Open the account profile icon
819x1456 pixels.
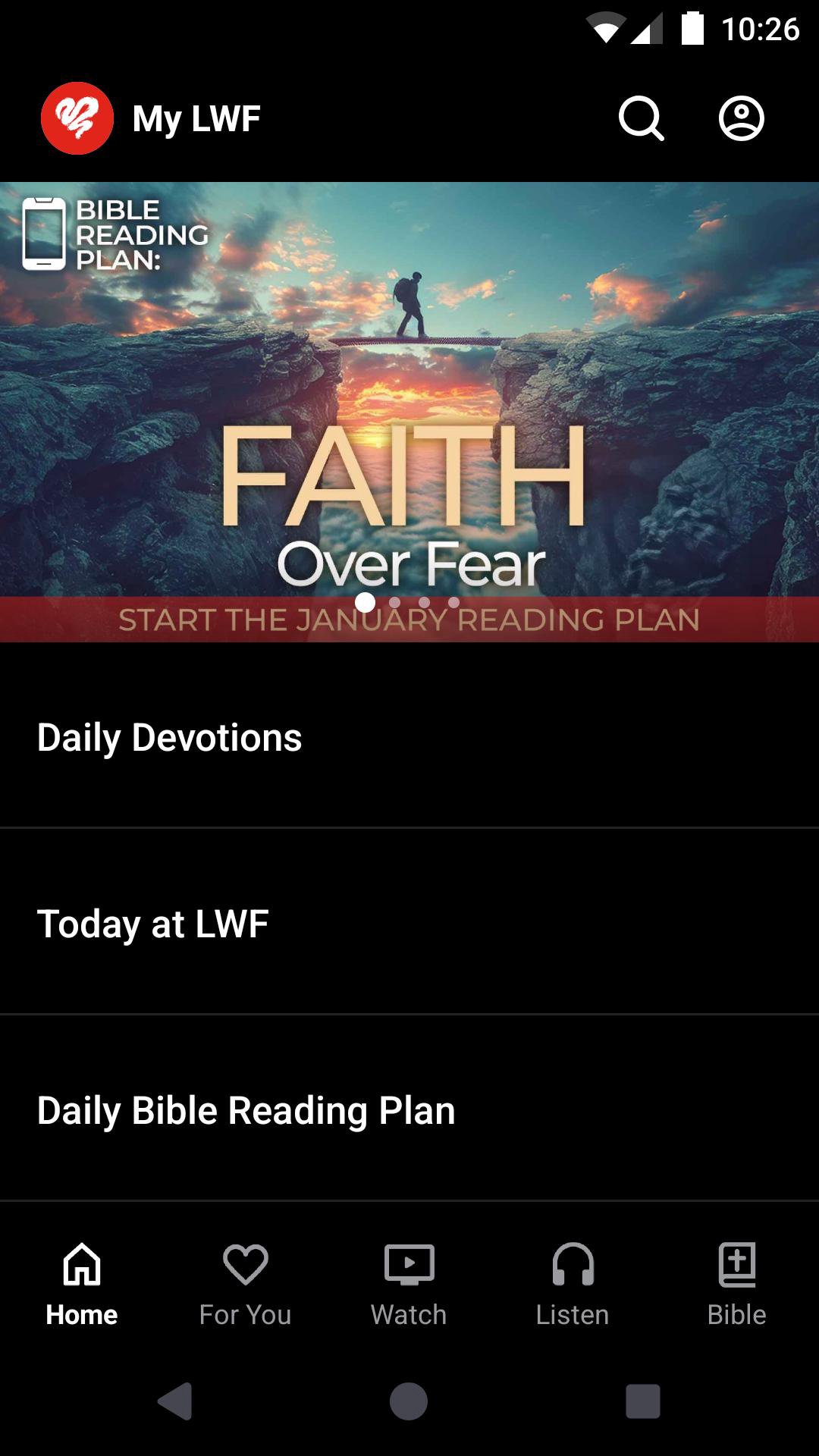tap(741, 118)
